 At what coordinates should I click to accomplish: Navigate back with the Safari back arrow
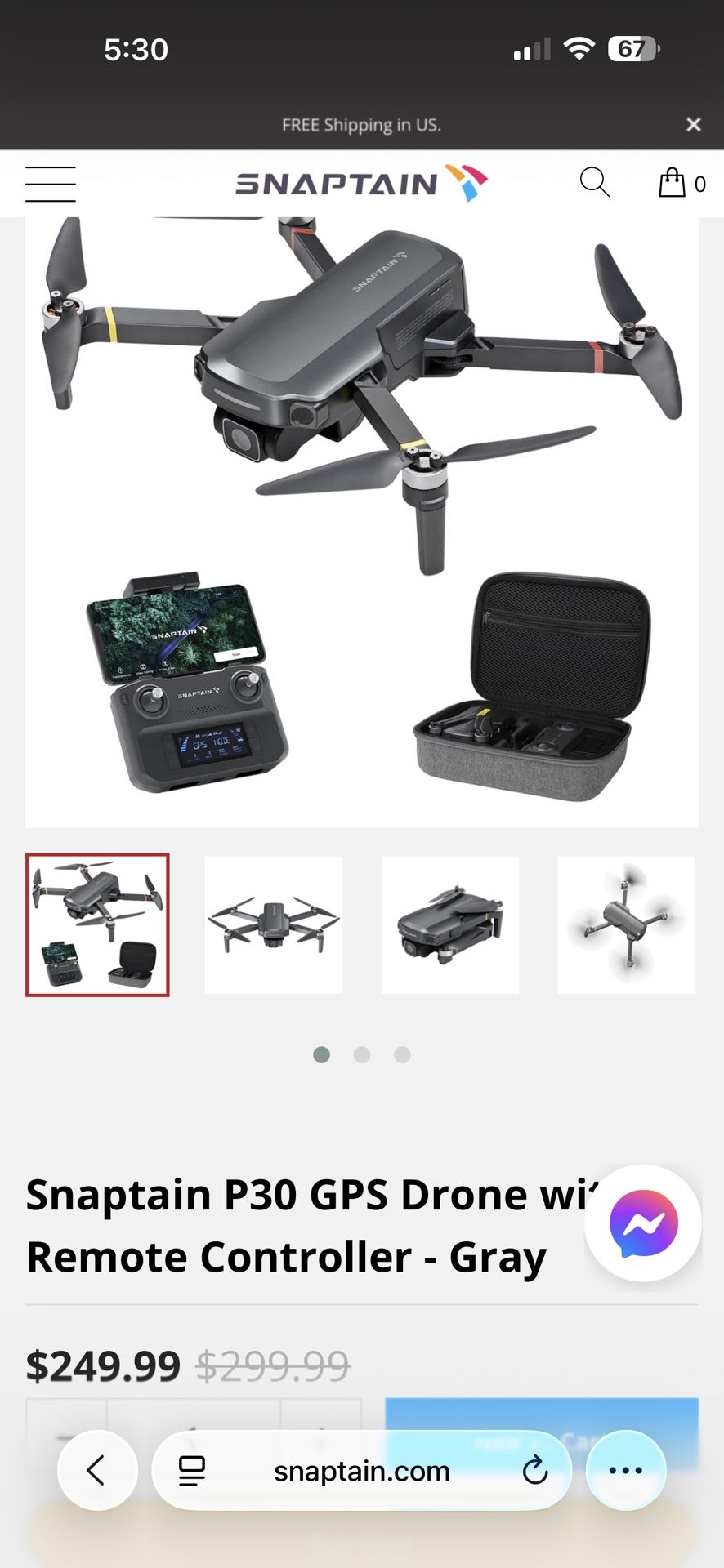tap(97, 1470)
